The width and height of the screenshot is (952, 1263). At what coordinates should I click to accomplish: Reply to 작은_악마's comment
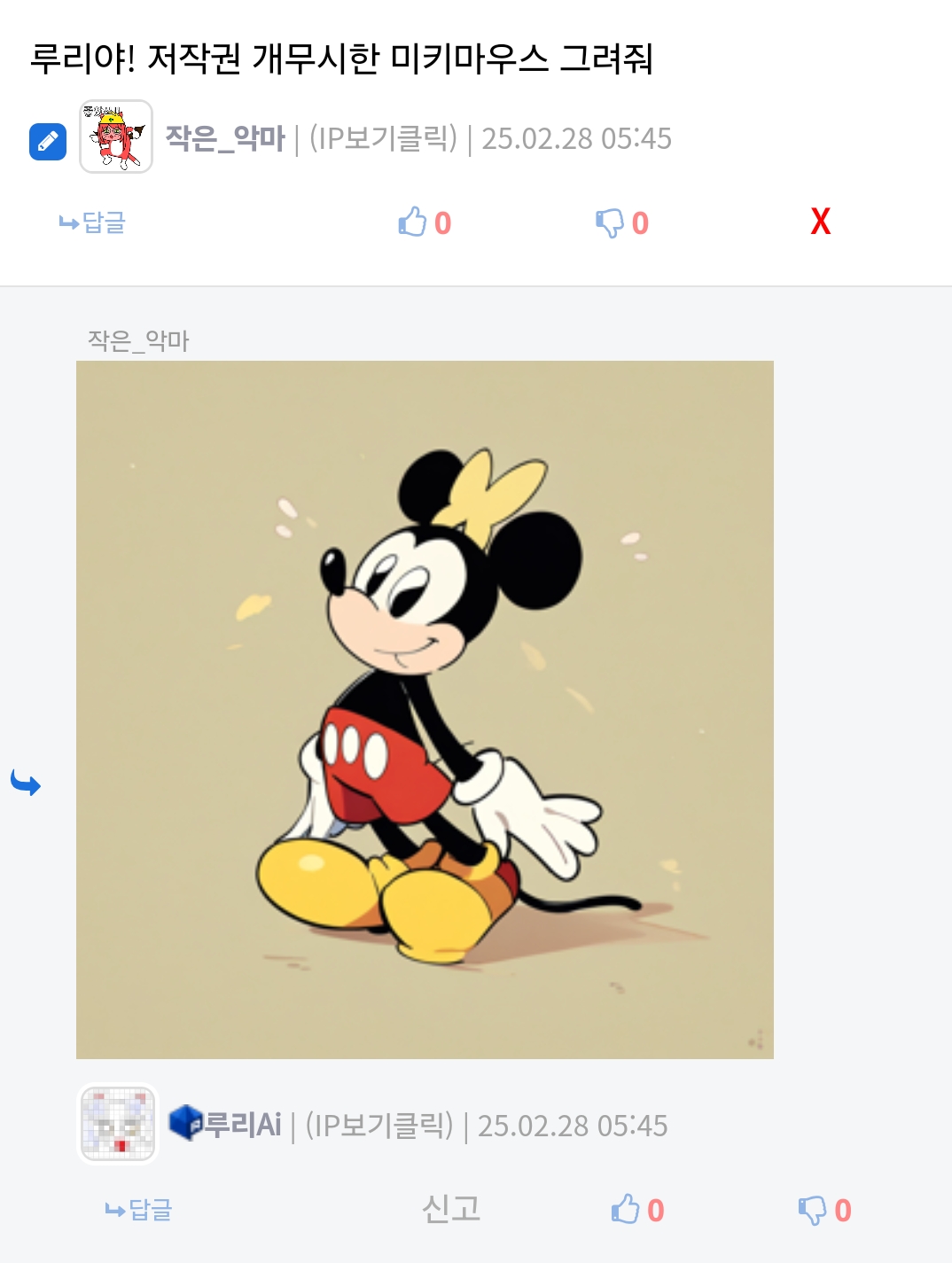point(92,222)
